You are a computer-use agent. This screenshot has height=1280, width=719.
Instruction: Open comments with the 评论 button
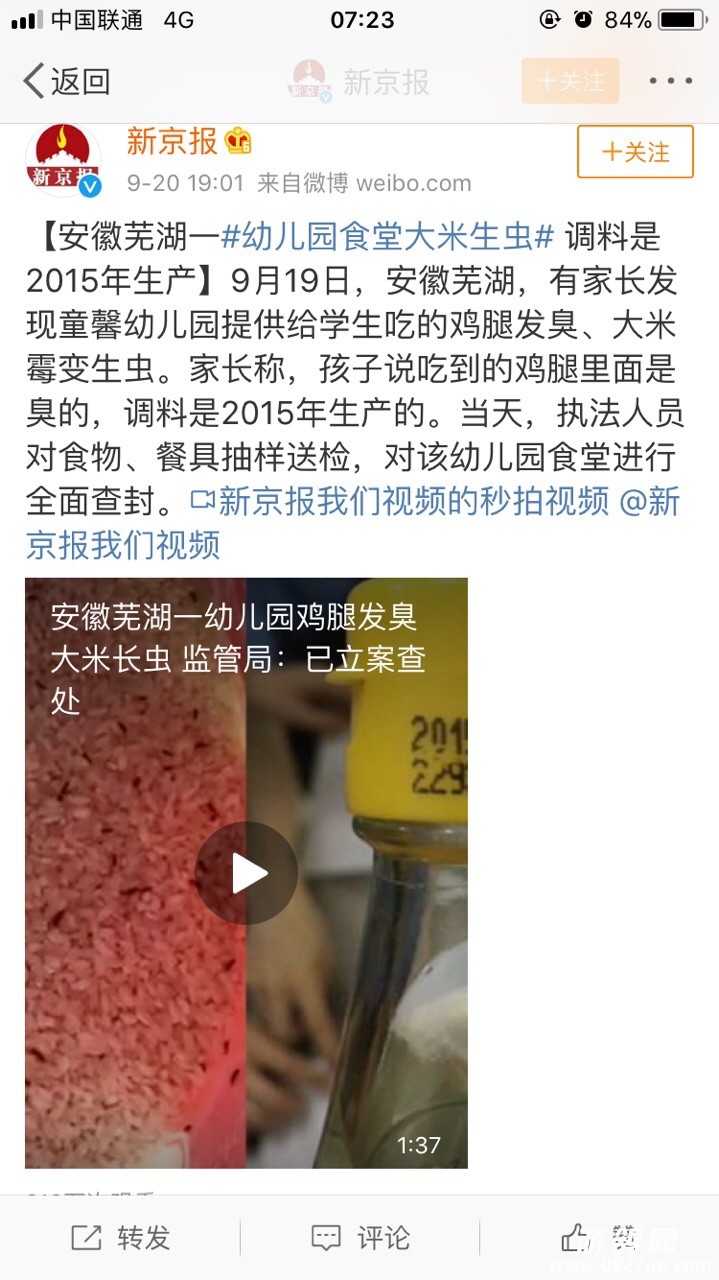pyautogui.click(x=360, y=1238)
